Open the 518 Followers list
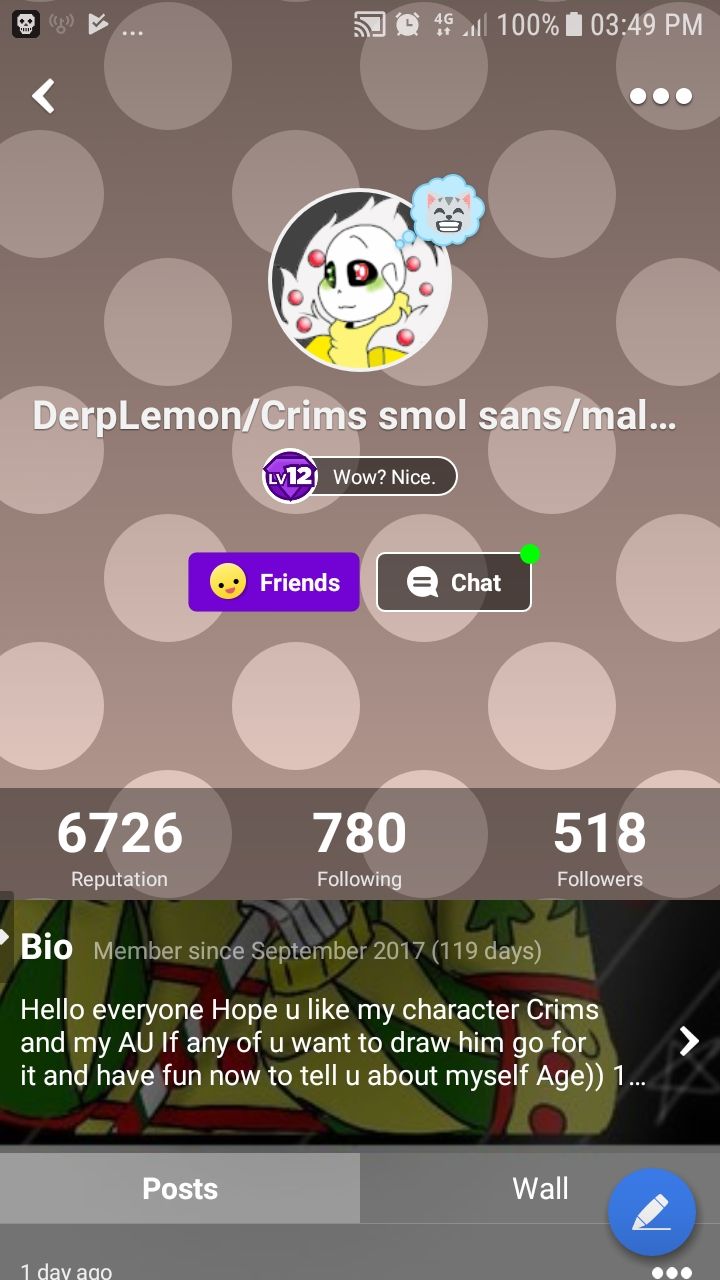 coord(600,848)
